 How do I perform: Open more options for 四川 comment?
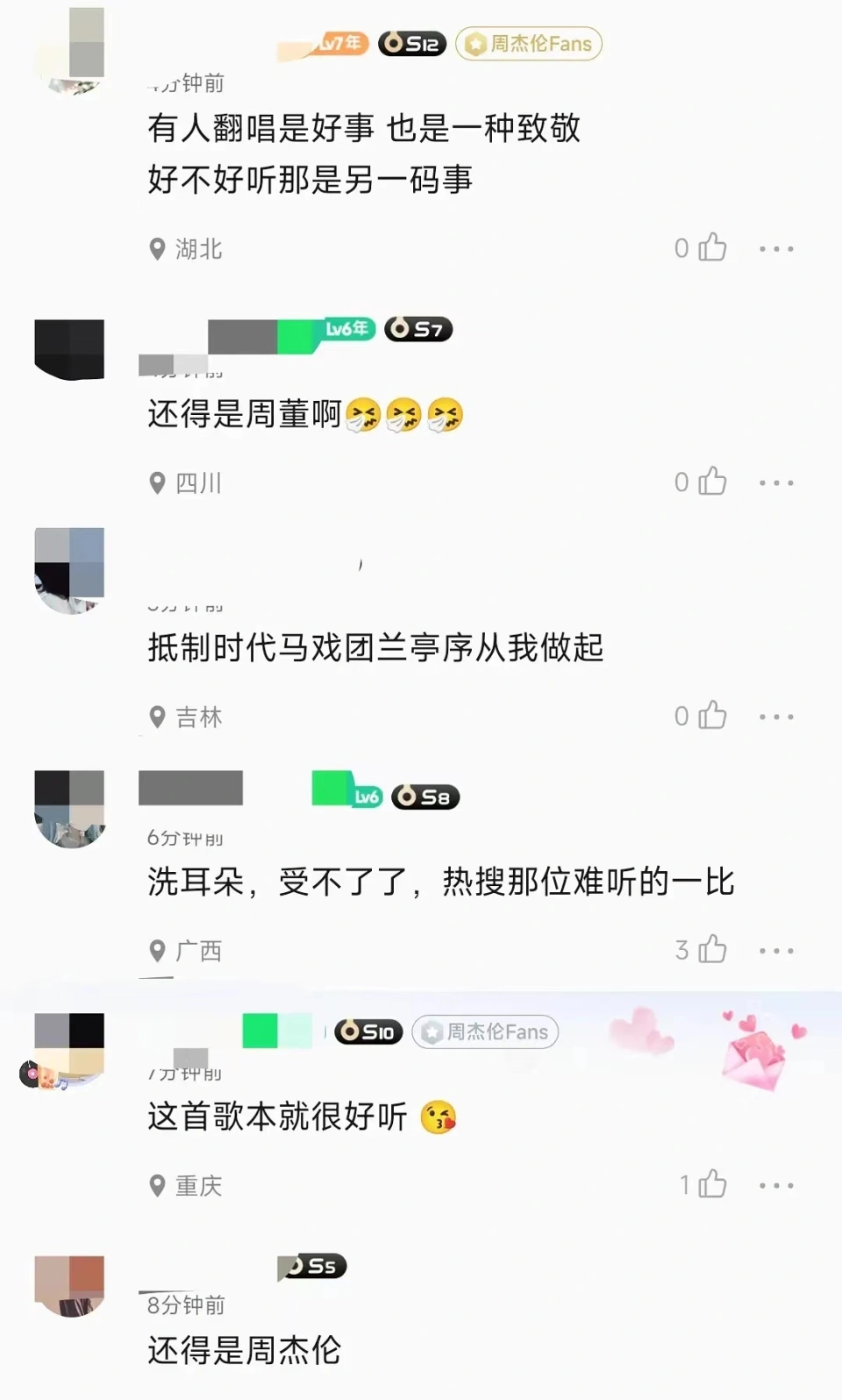pyautogui.click(x=776, y=482)
